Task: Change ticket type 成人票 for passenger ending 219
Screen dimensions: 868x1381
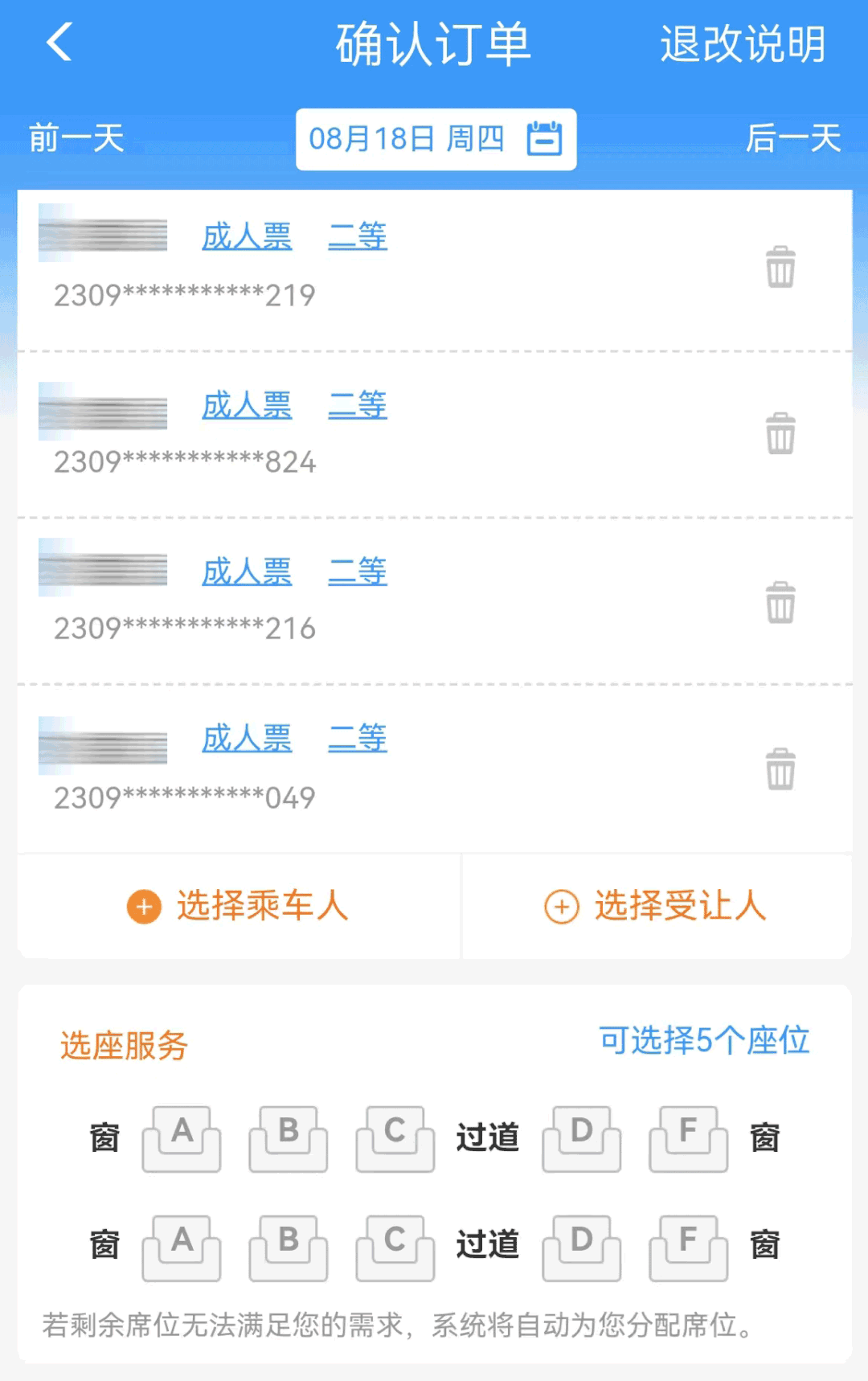Action: pyautogui.click(x=247, y=237)
